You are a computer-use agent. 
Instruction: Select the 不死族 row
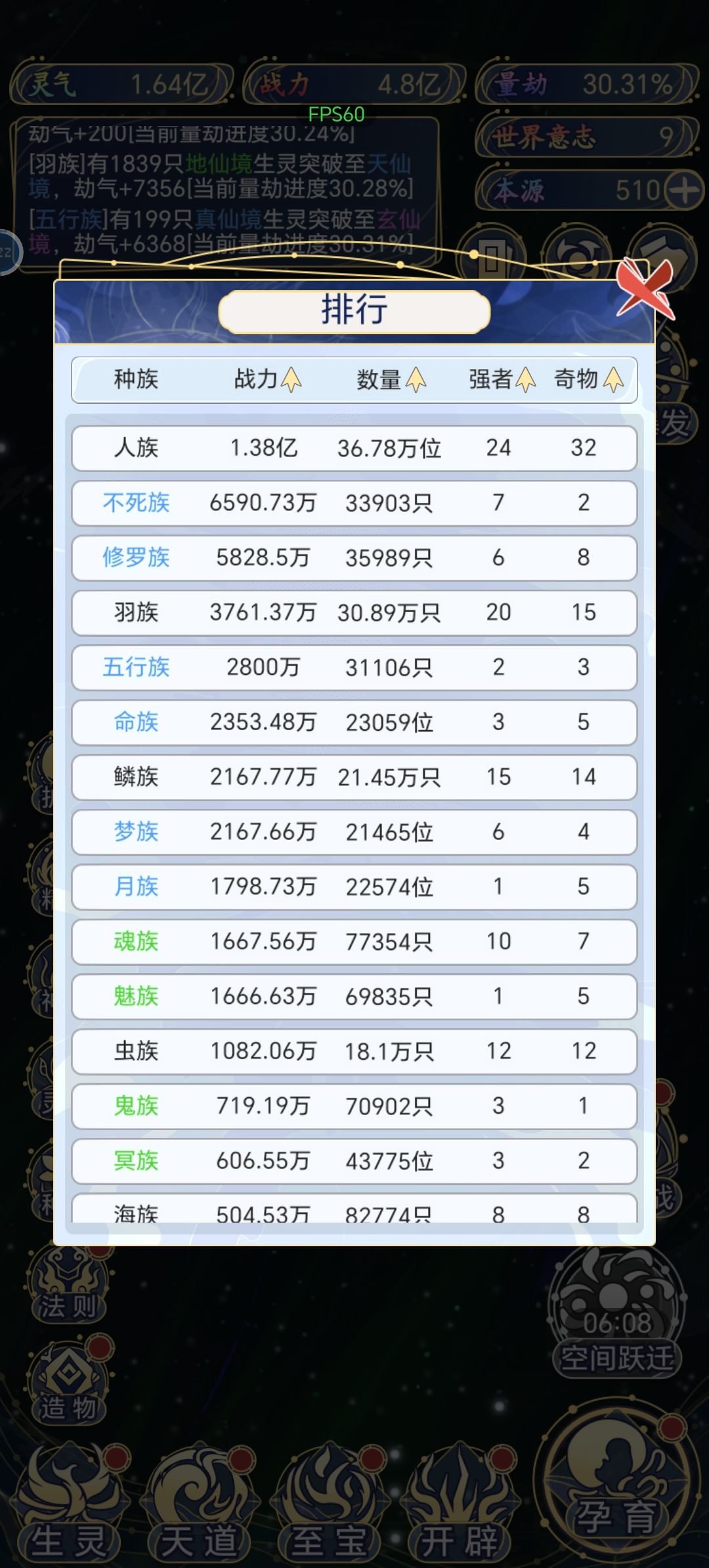(x=354, y=503)
